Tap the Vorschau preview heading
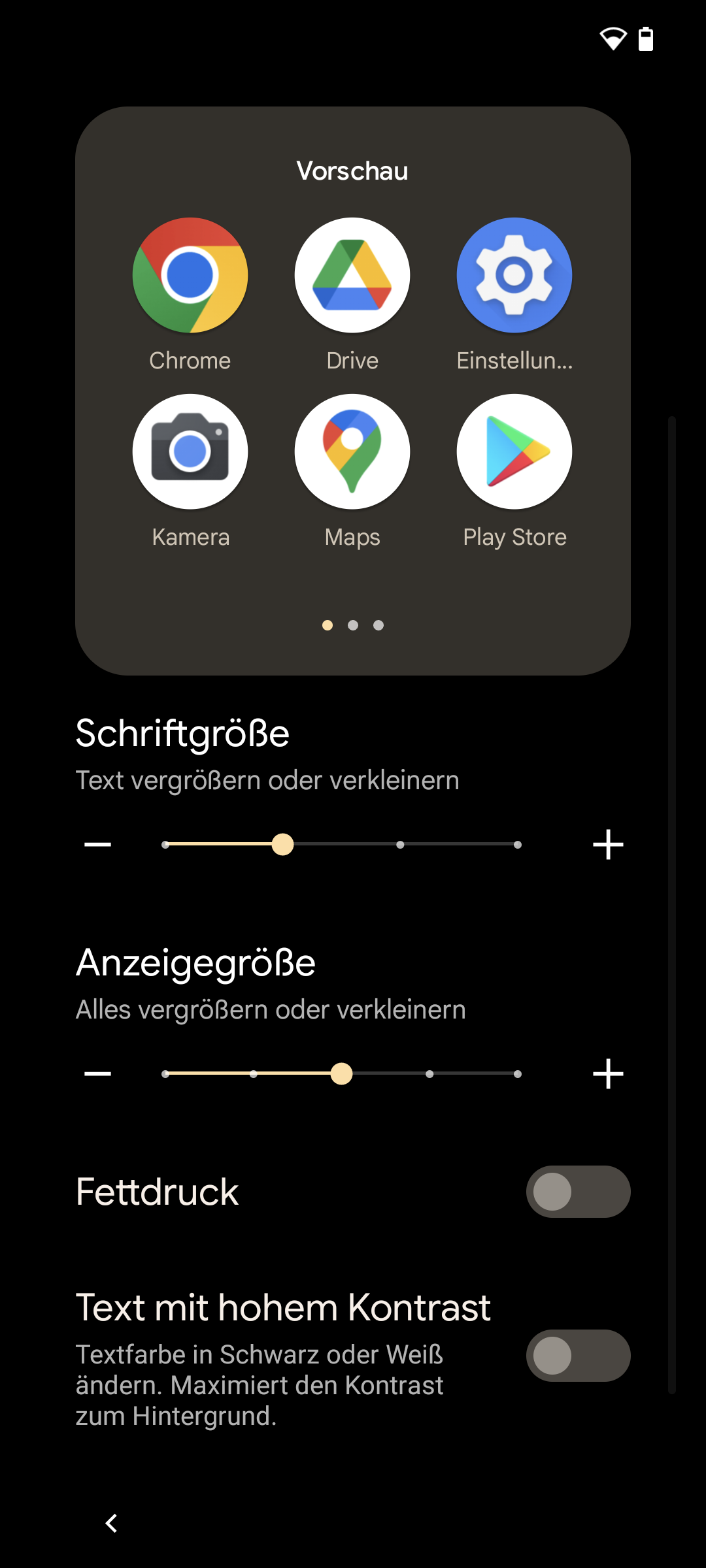The image size is (706, 1568). point(352,171)
